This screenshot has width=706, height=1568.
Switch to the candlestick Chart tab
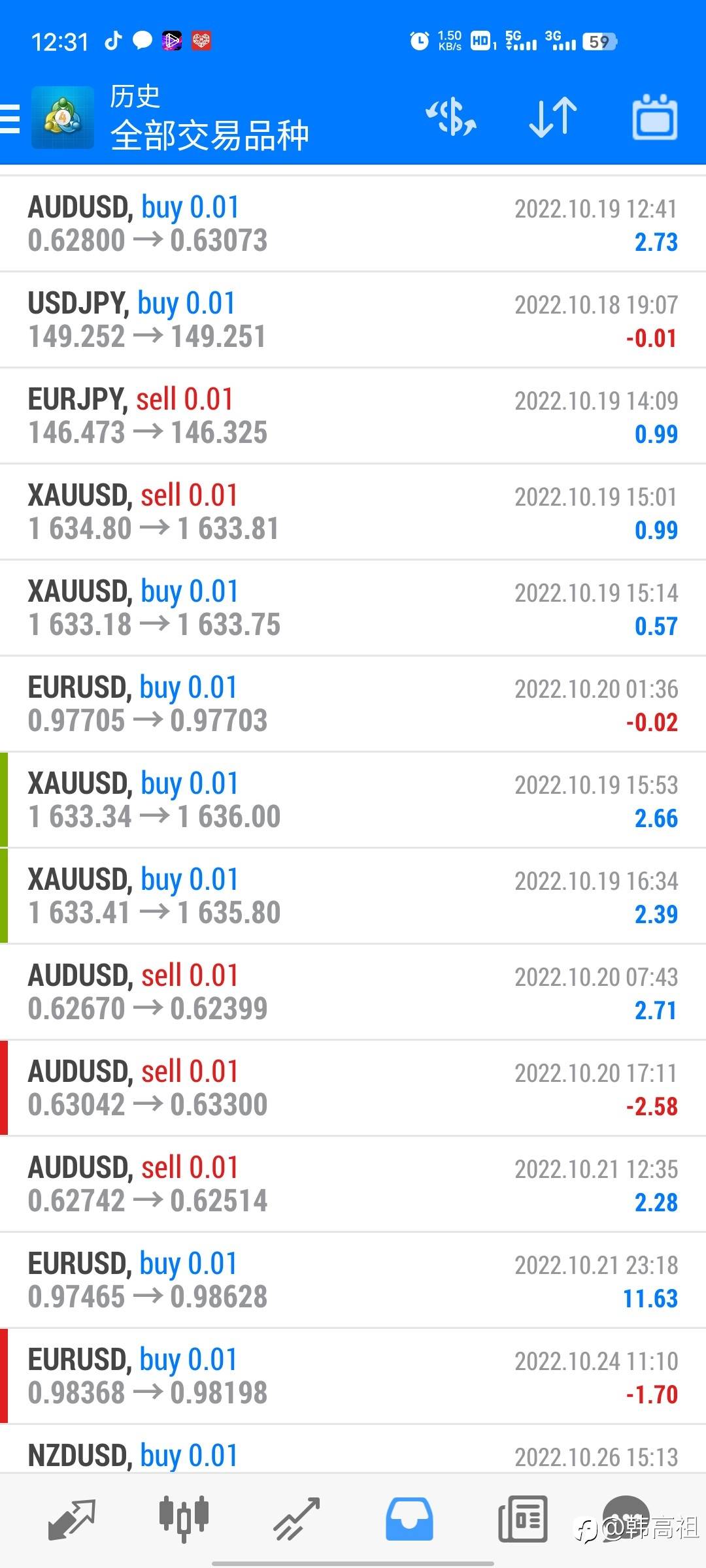point(184,1520)
